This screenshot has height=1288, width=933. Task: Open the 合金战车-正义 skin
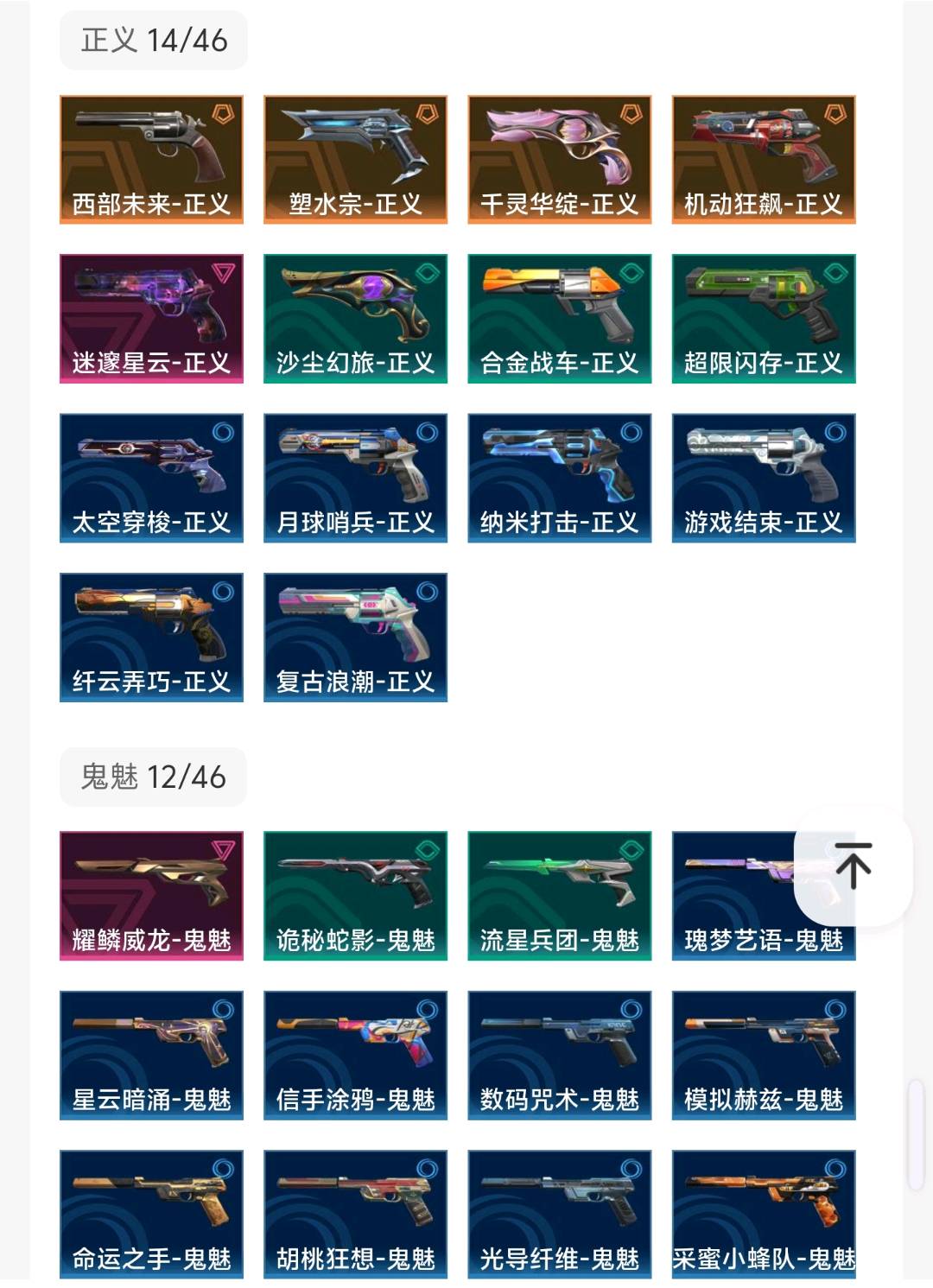point(559,318)
